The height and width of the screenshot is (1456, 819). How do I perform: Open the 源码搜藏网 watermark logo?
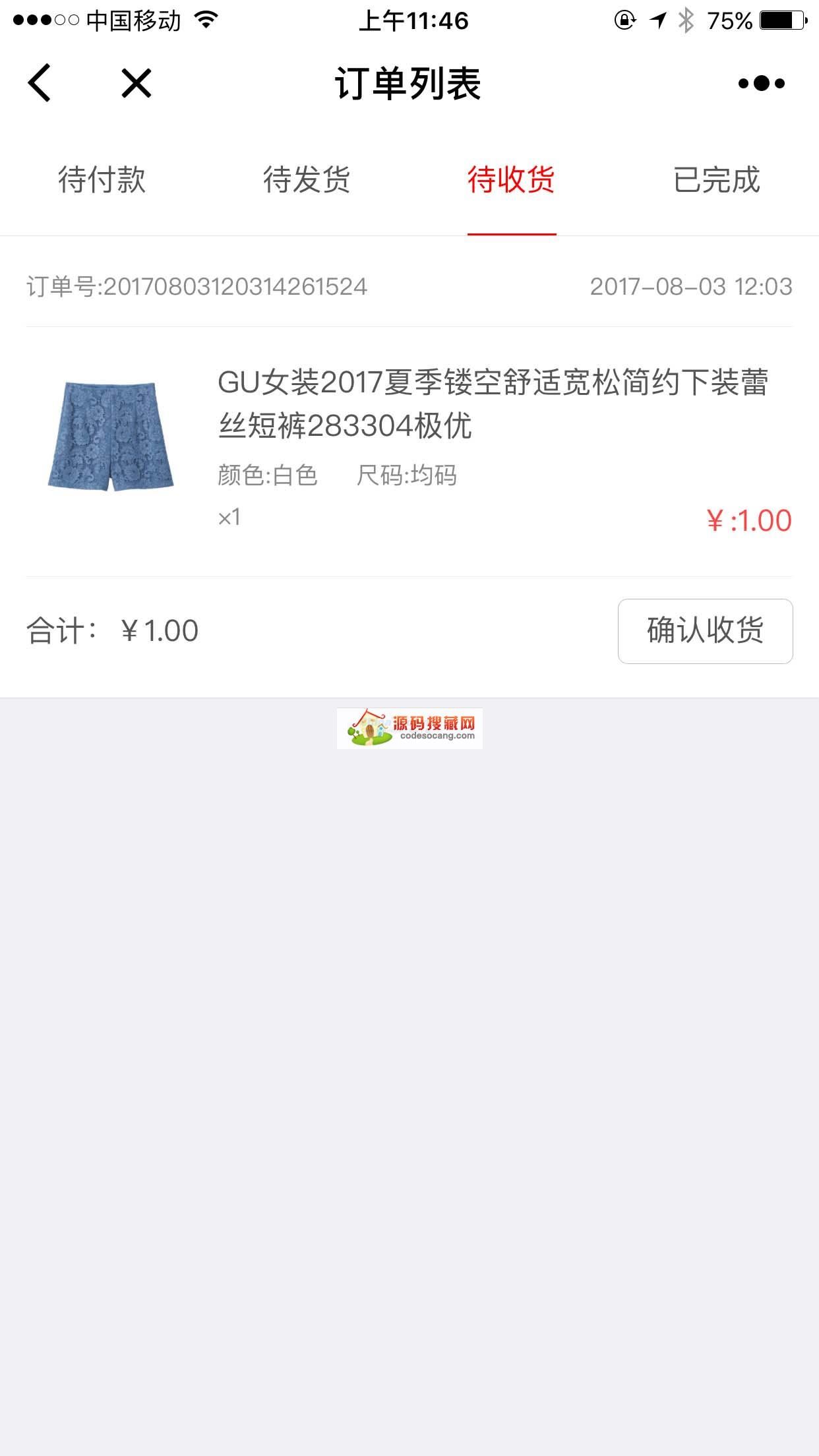(x=409, y=728)
